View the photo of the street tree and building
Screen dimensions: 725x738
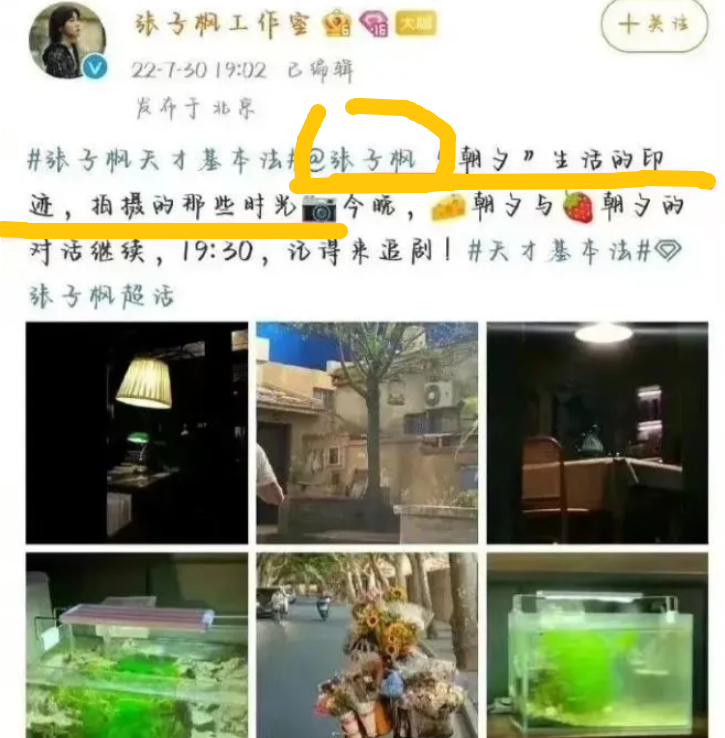[367, 431]
